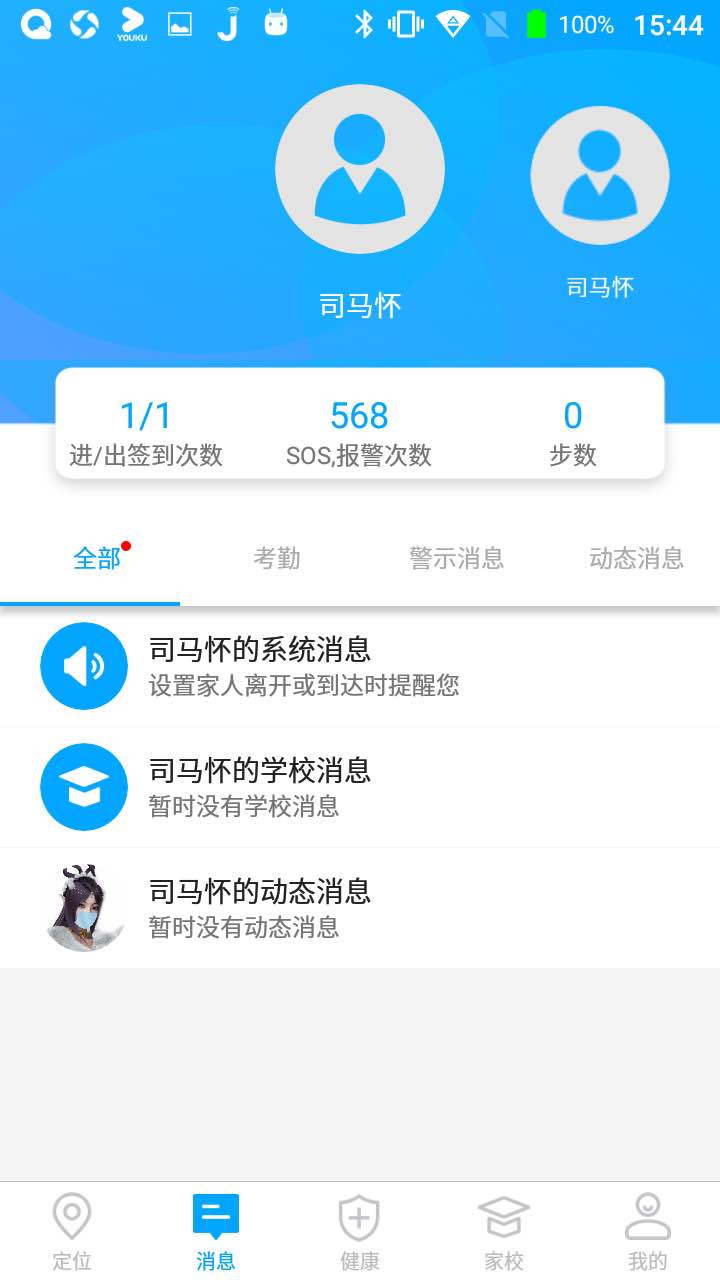The image size is (720, 1280).
Task: Show the 警示消息 alerts tab
Action: tap(456, 558)
